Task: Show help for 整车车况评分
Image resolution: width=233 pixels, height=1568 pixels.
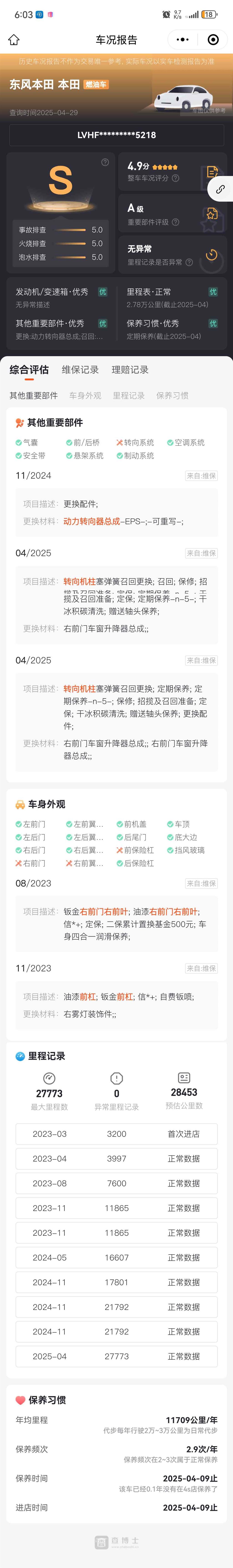Action: pos(176,178)
